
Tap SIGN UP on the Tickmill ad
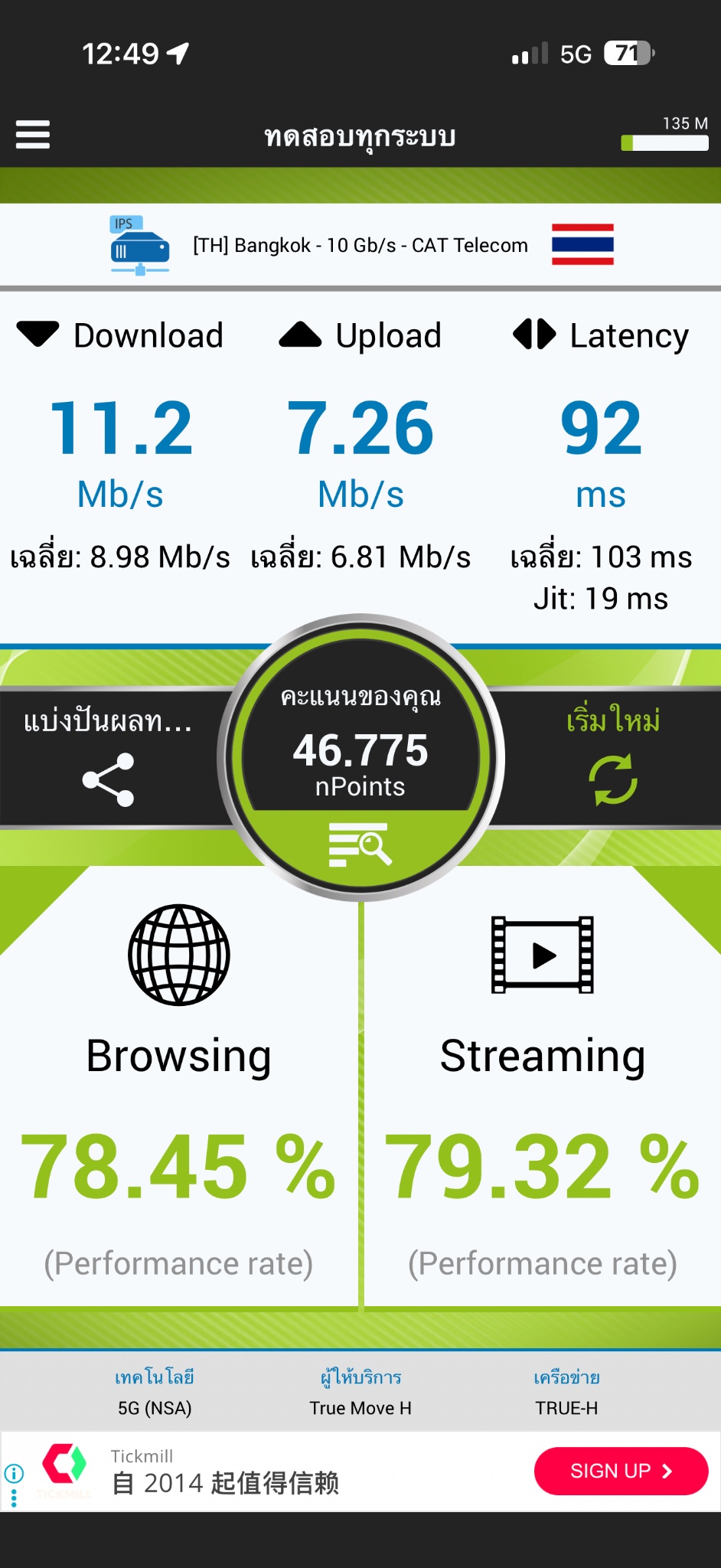621,1471
